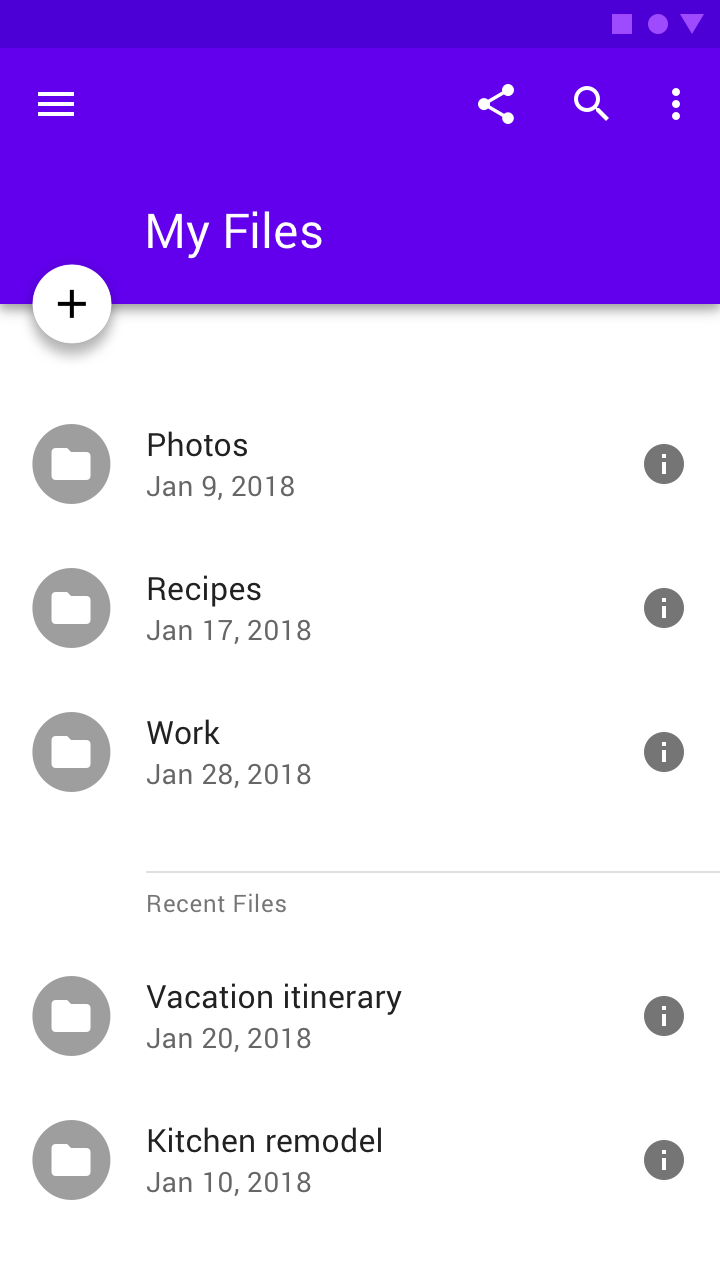View info for the Photos folder

click(664, 464)
